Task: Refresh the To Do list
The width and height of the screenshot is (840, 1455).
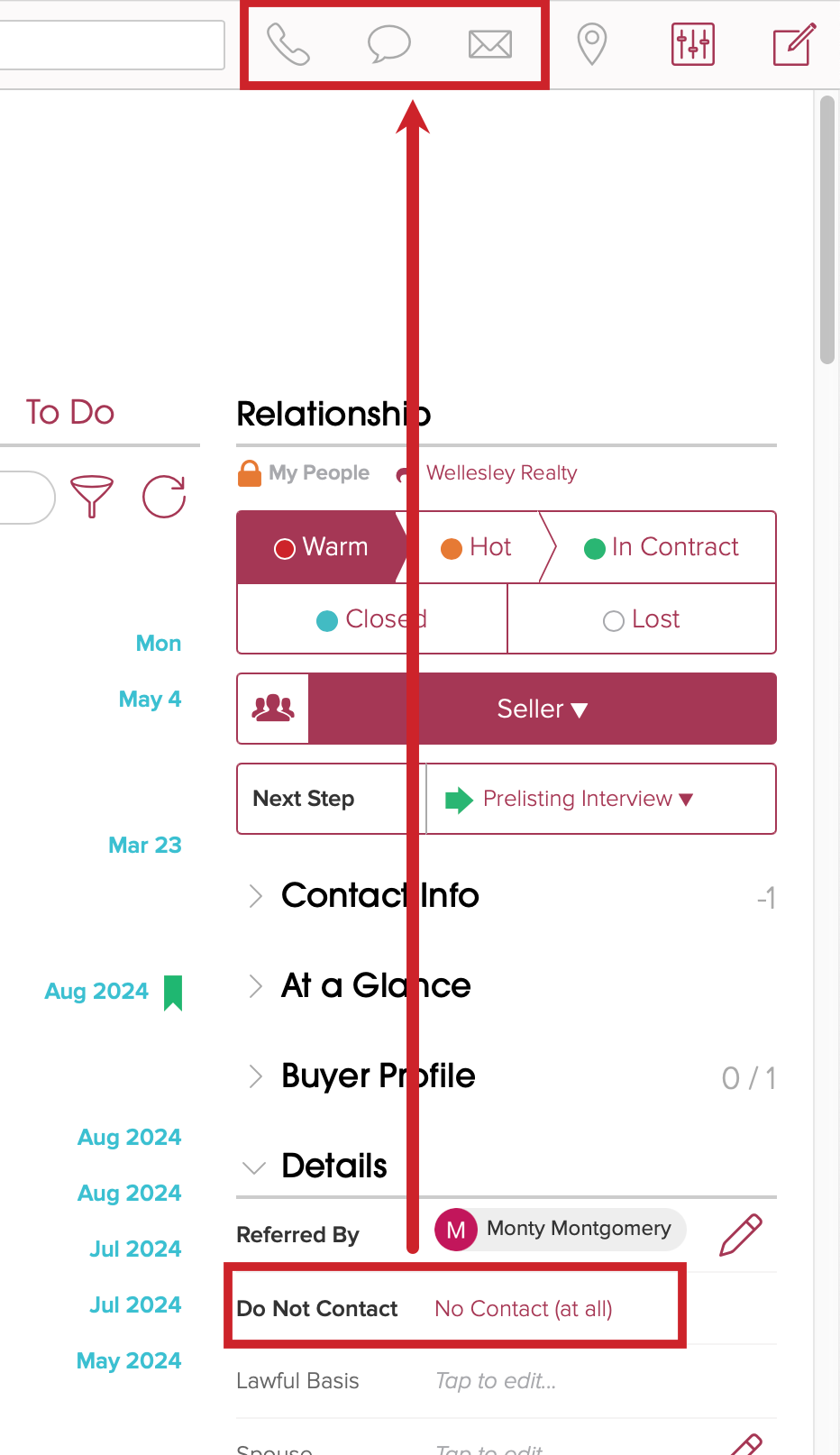Action: (164, 497)
